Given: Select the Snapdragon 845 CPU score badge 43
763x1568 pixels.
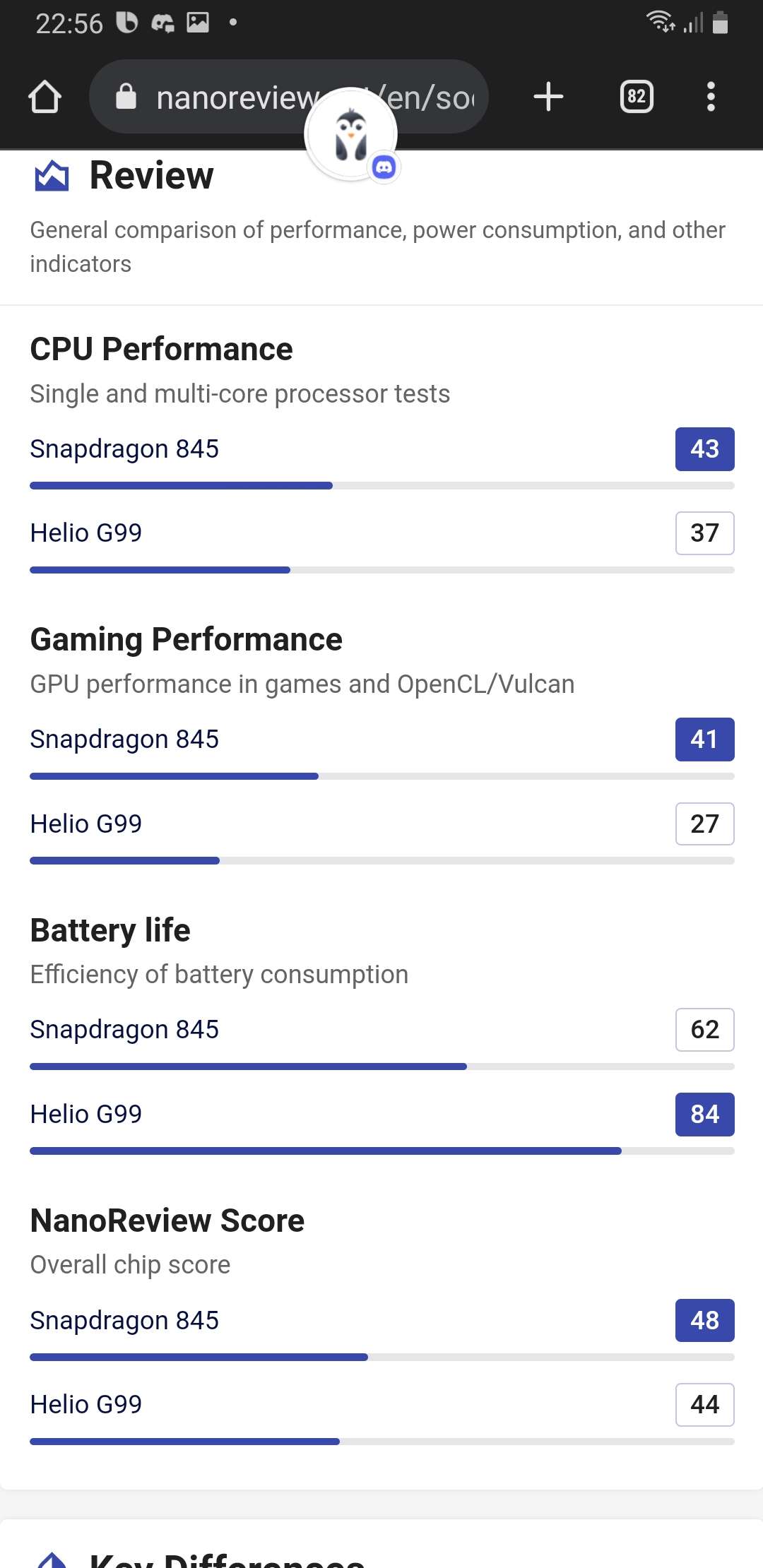Looking at the screenshot, I should tap(704, 448).
